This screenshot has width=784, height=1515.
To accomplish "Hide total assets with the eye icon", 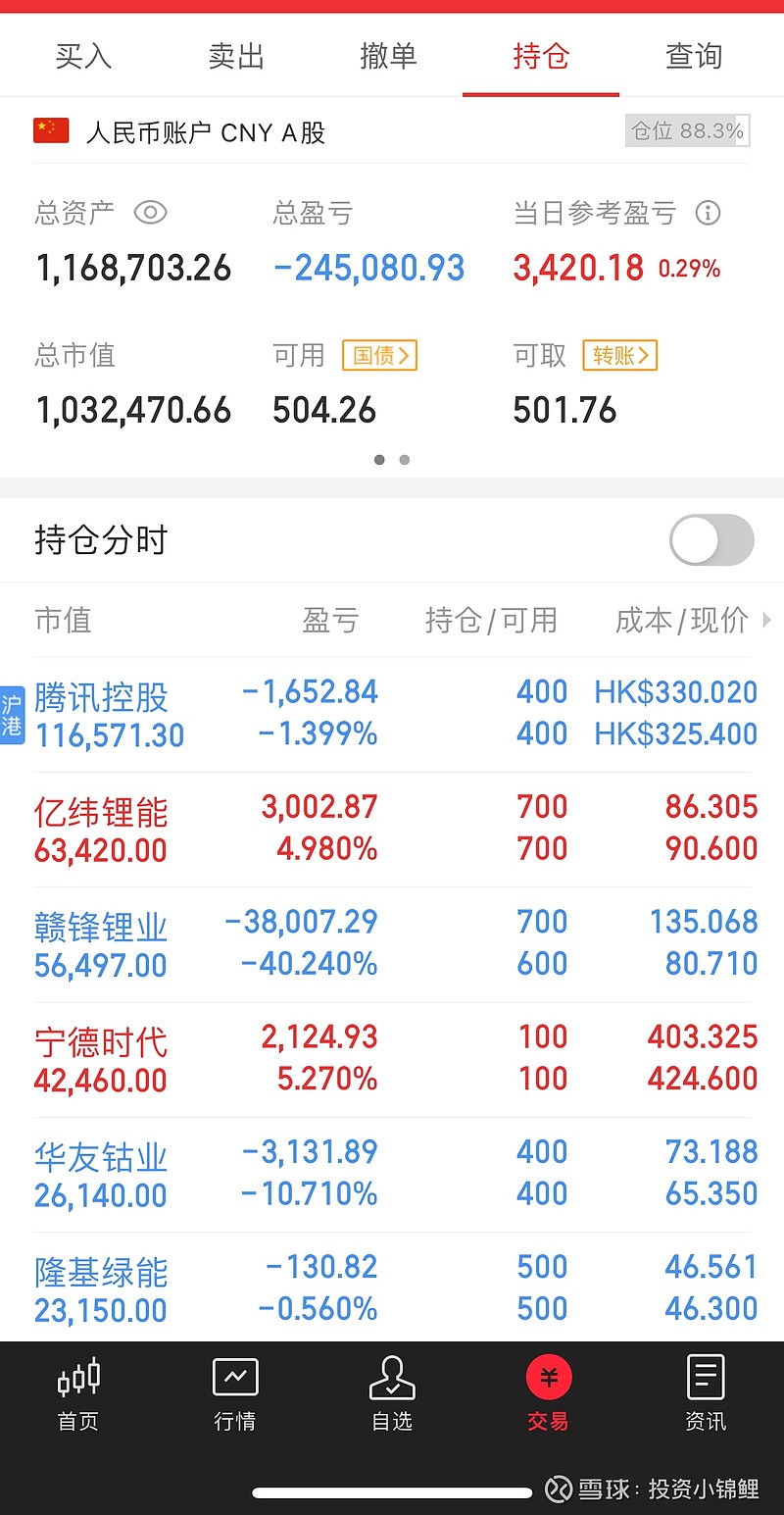I will coord(150,212).
